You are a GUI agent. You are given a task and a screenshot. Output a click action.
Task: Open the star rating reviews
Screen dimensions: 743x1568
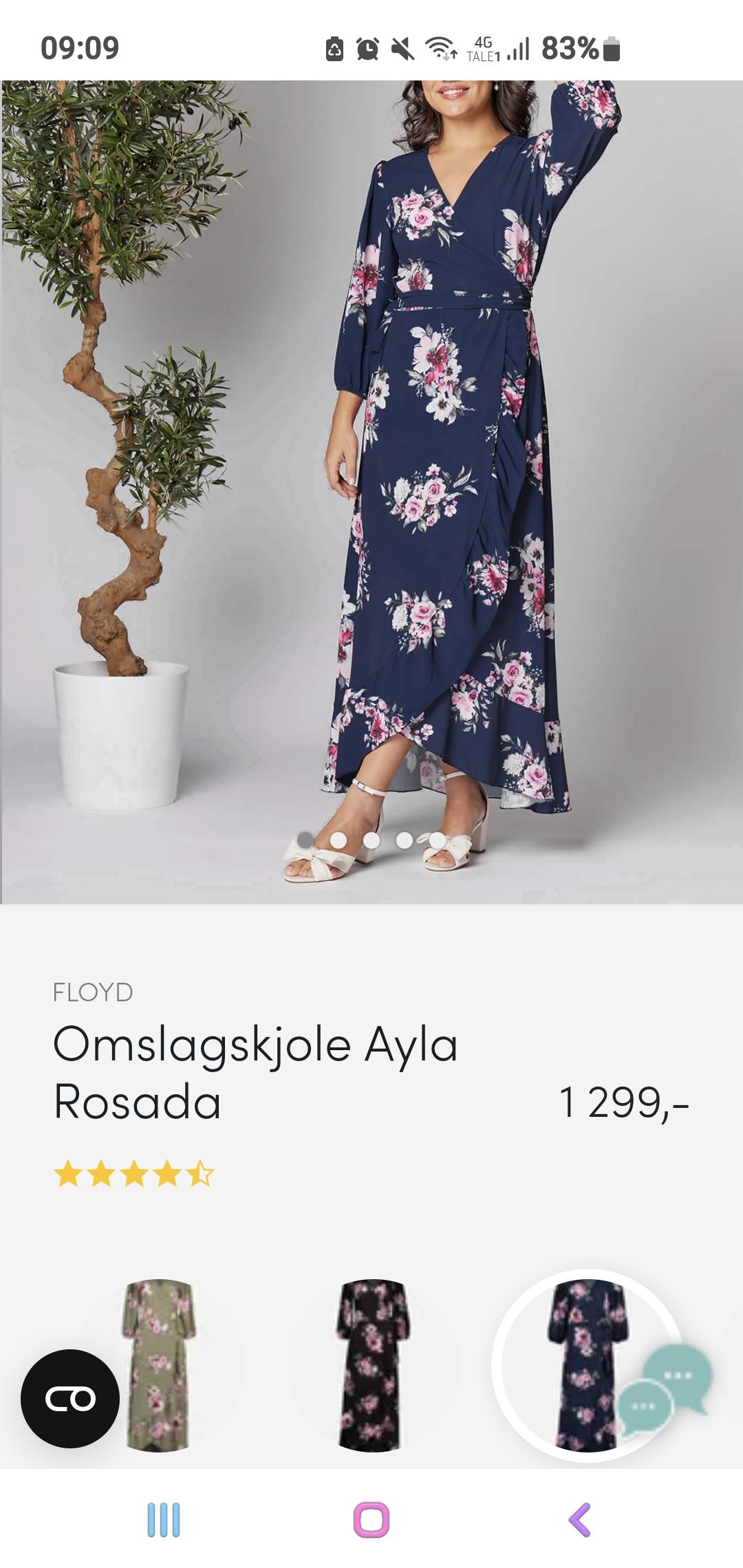(134, 1173)
